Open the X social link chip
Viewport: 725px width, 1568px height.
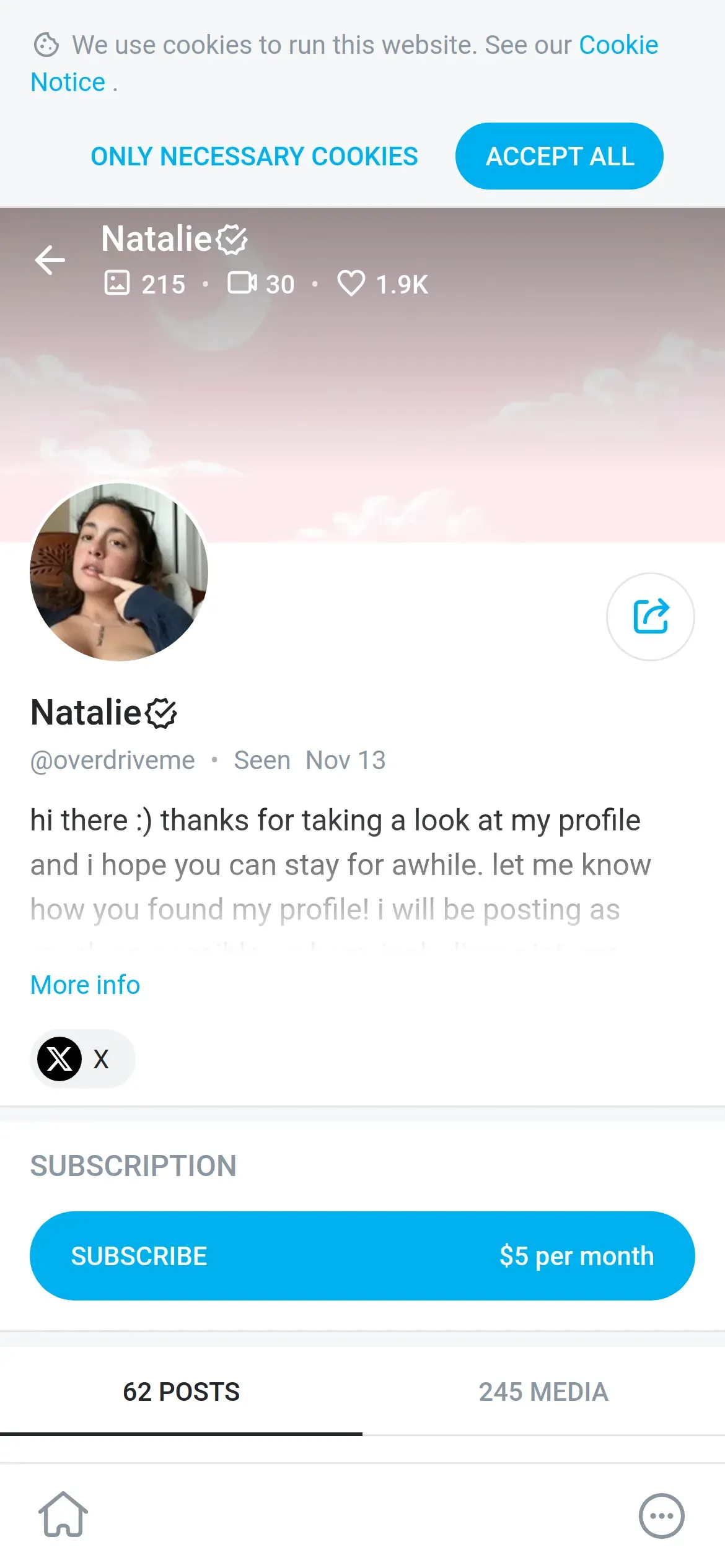point(82,1058)
